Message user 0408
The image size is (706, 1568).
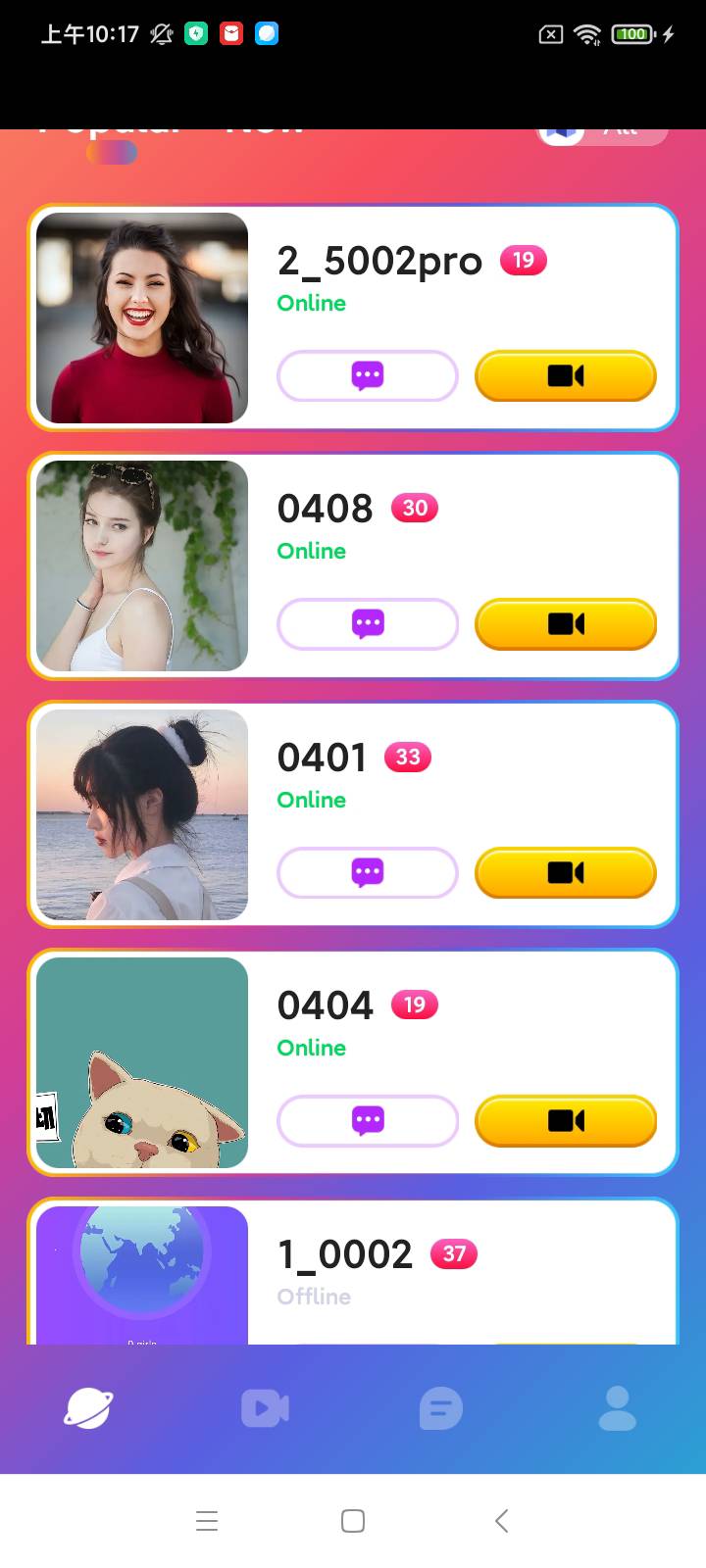367,624
